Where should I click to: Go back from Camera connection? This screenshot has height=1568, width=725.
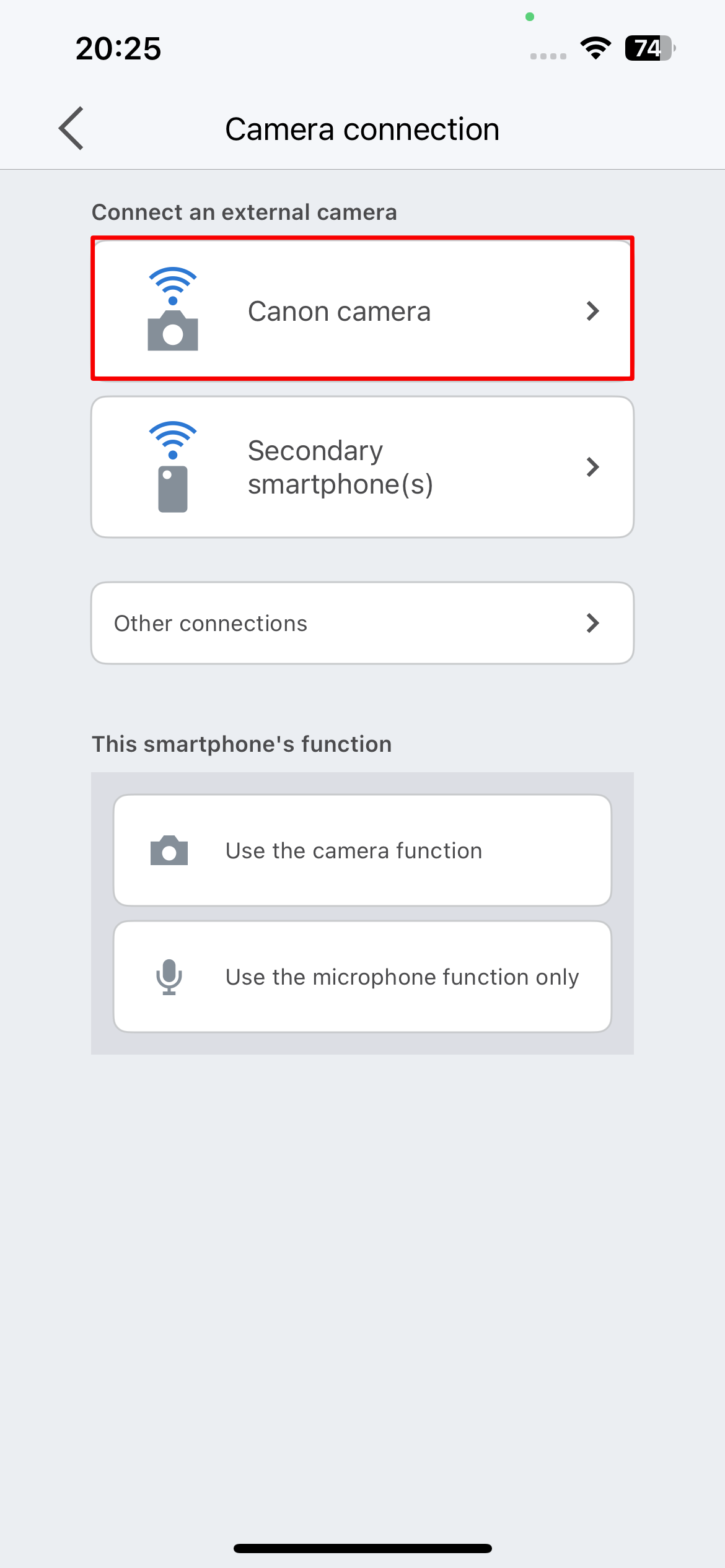[71, 128]
